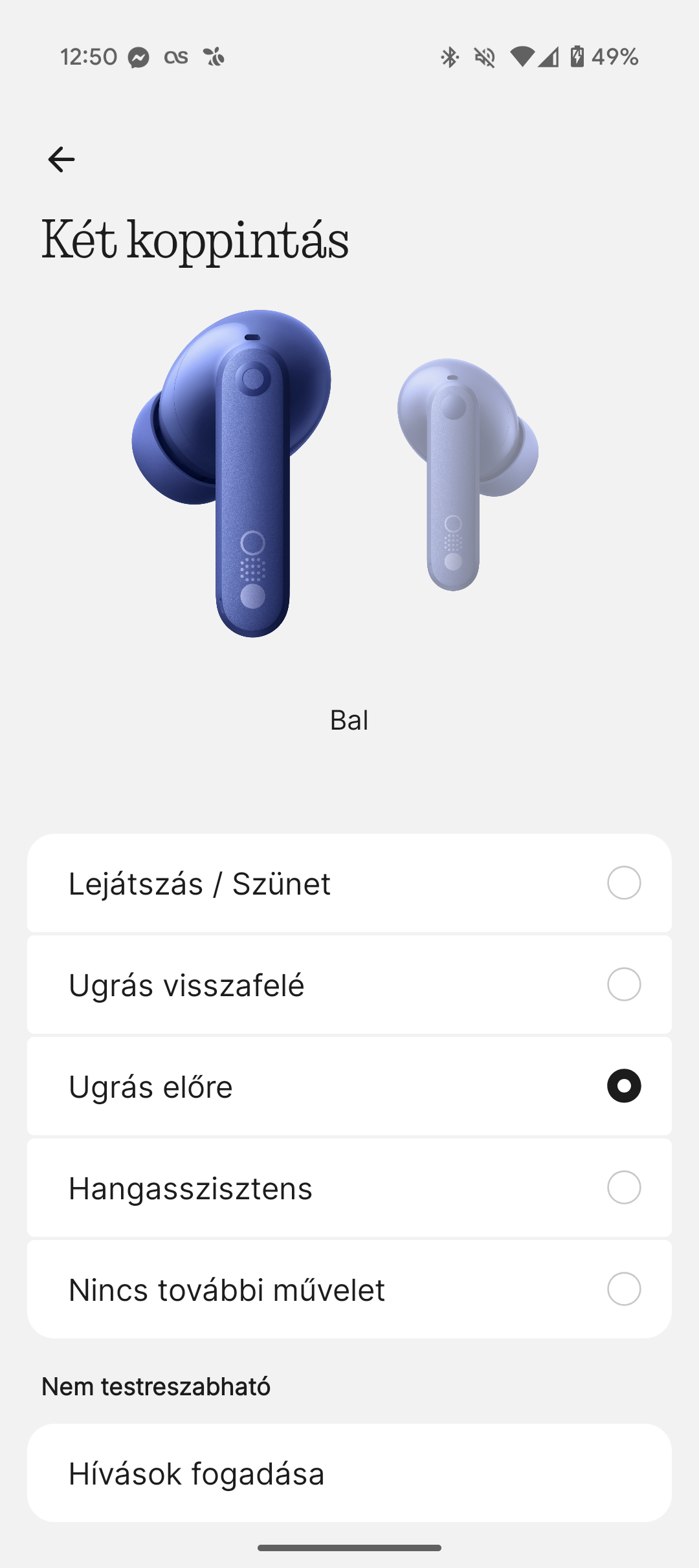
Task: Select Lejátszás / Szünet option
Action: point(349,883)
